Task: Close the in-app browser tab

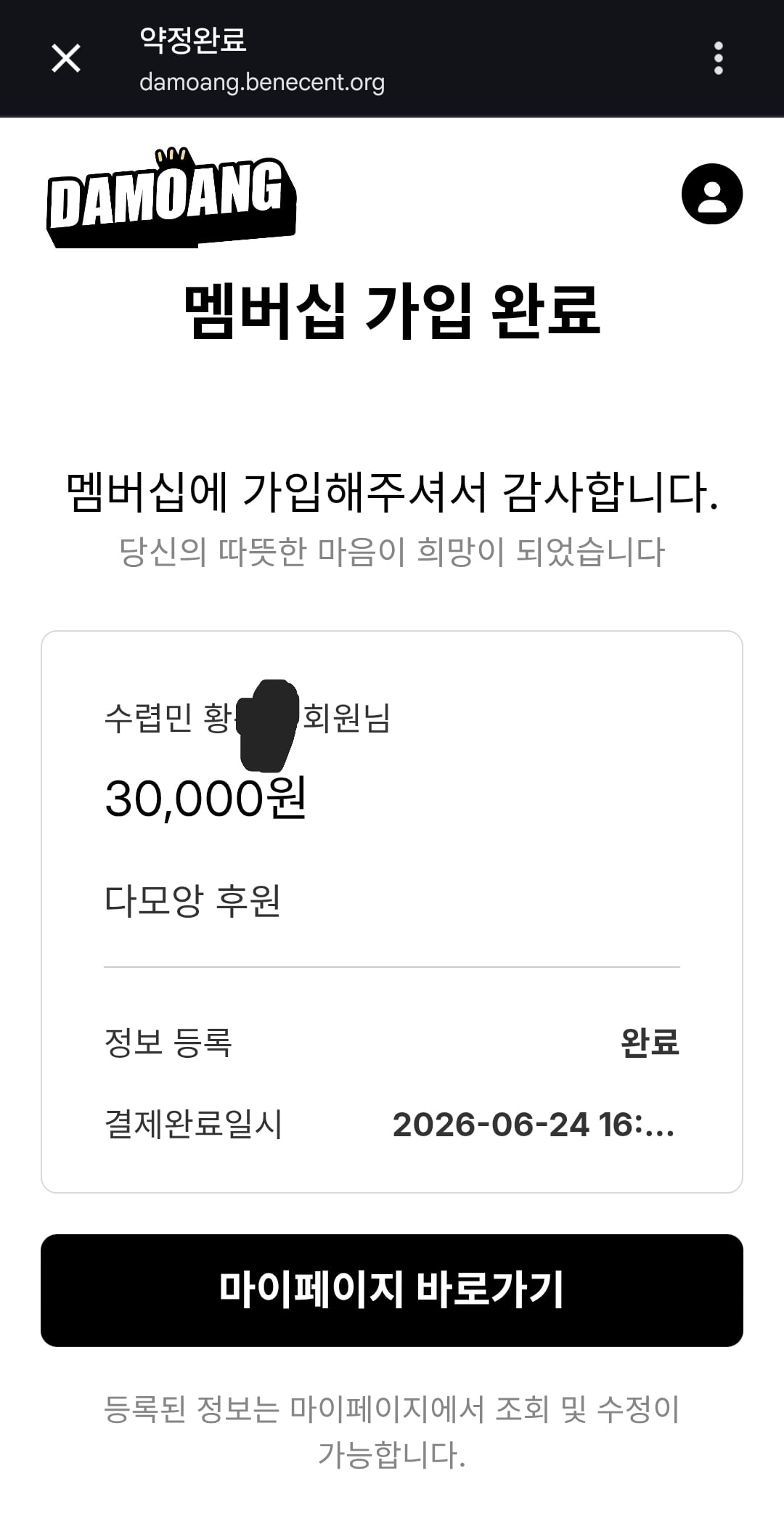Action: [x=66, y=58]
